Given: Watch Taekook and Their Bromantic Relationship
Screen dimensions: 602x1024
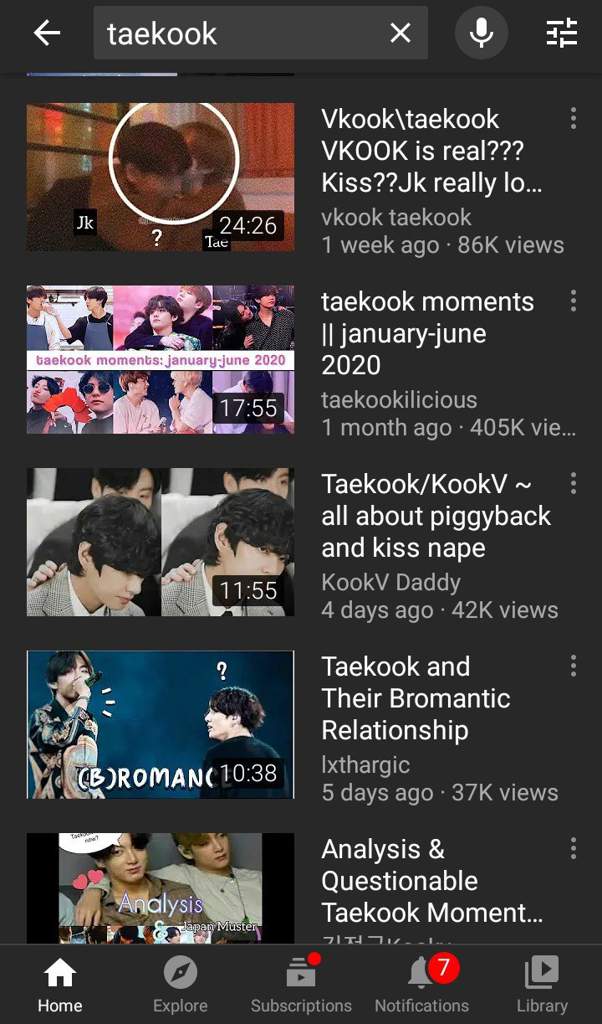Looking at the screenshot, I should coord(160,724).
